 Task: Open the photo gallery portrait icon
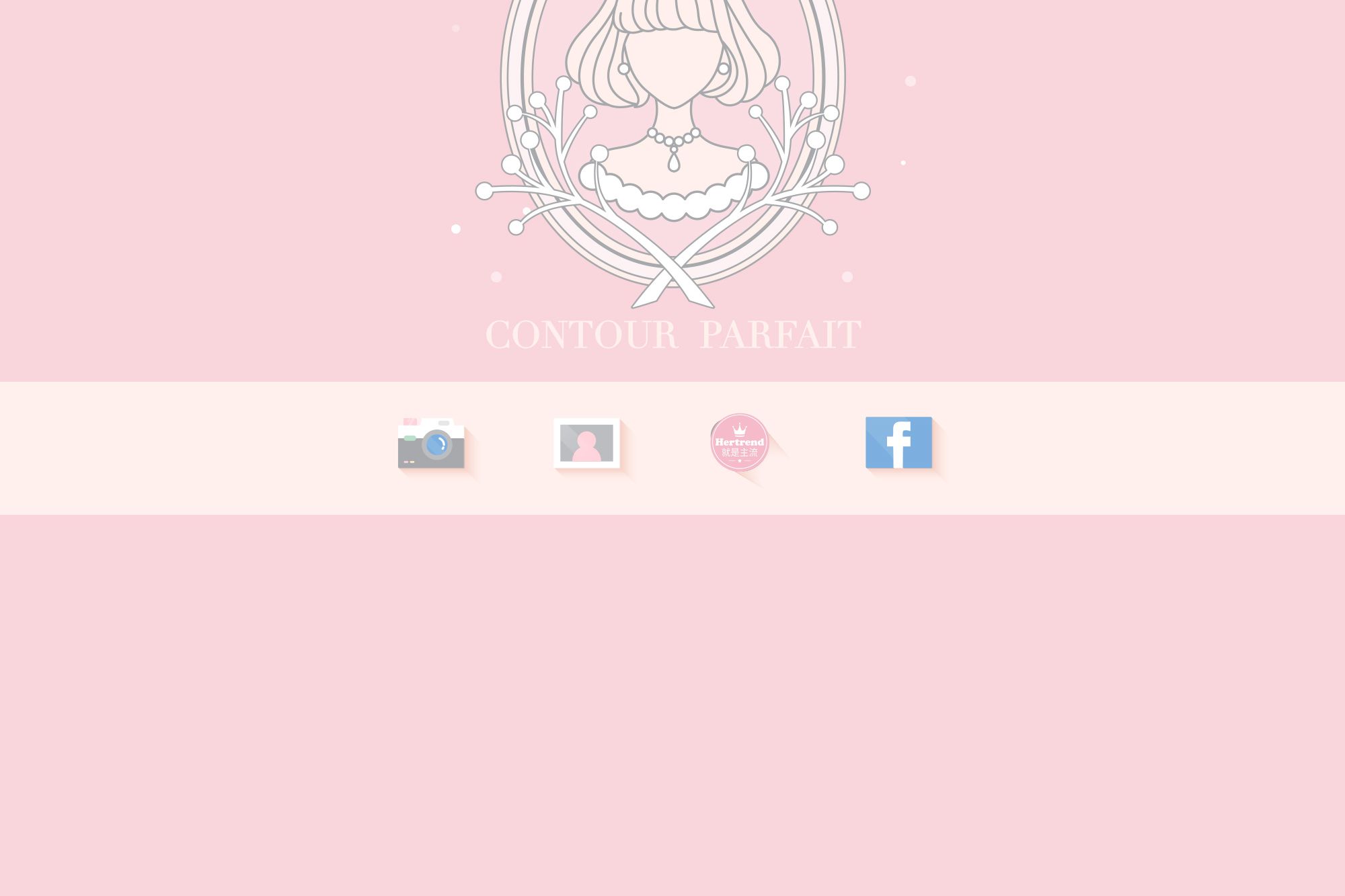(x=586, y=444)
